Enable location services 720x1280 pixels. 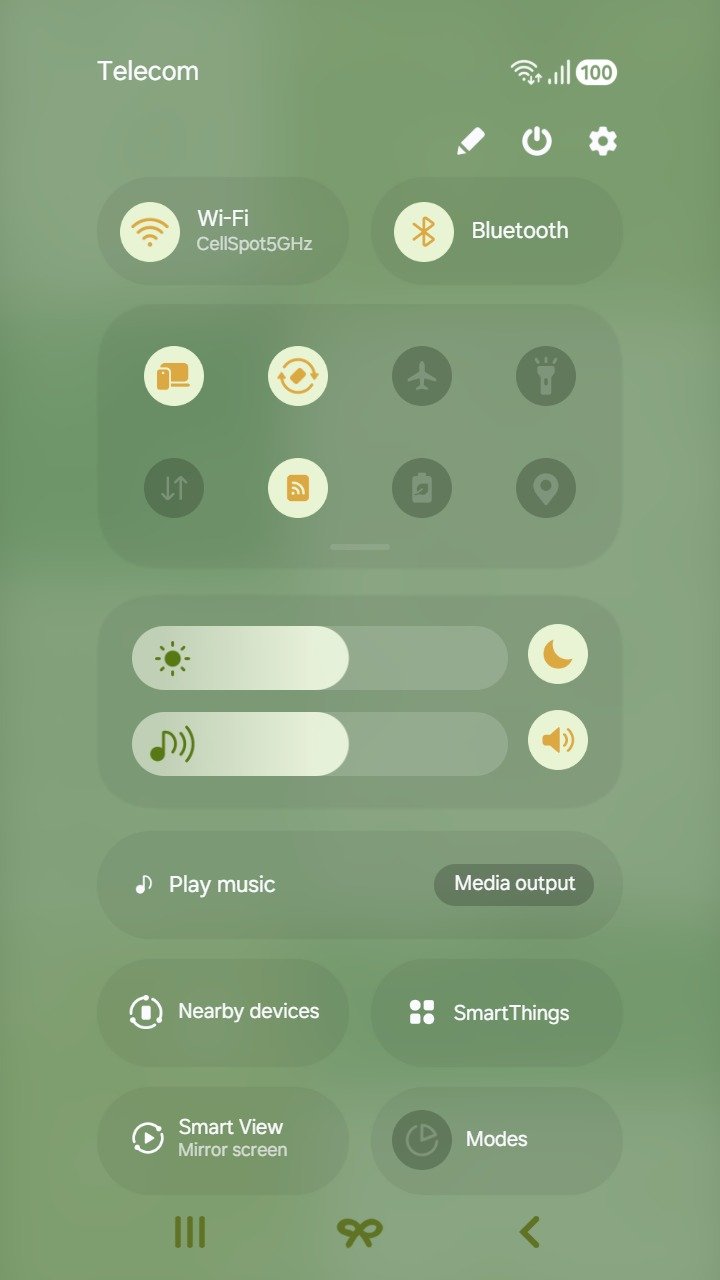(546, 488)
